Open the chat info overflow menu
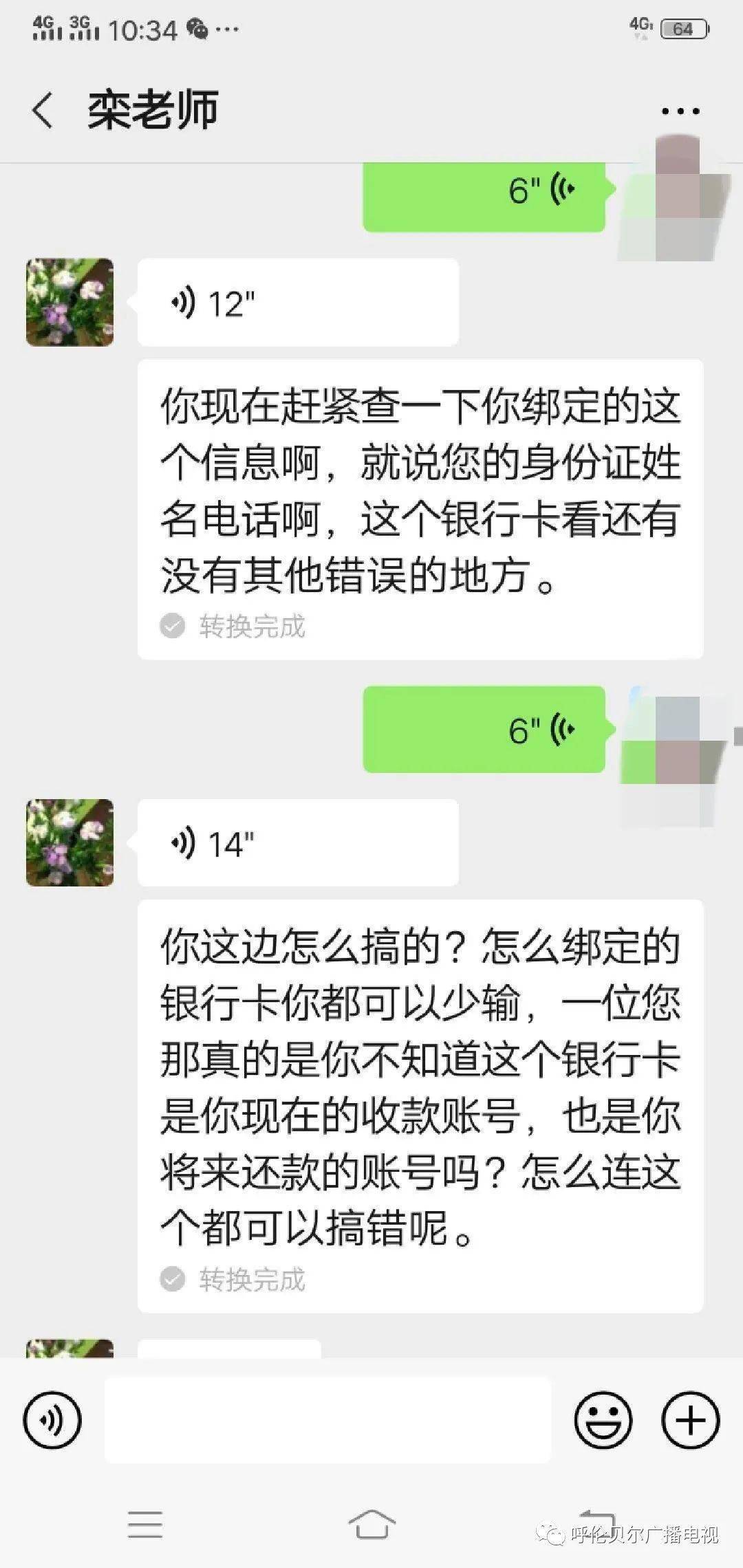Screen dimensions: 743x1568 pyautogui.click(x=680, y=111)
